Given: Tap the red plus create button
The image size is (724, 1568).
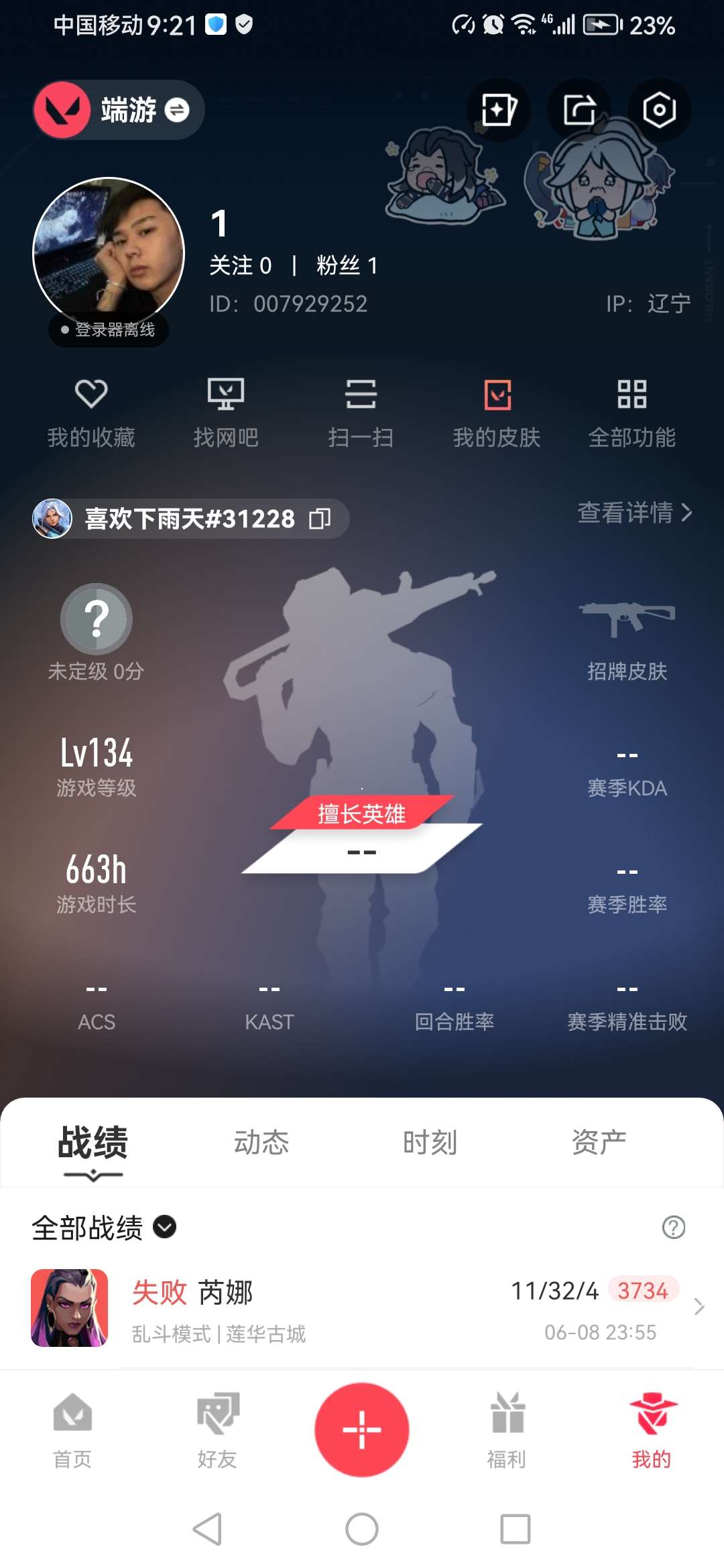Looking at the screenshot, I should tap(362, 1429).
